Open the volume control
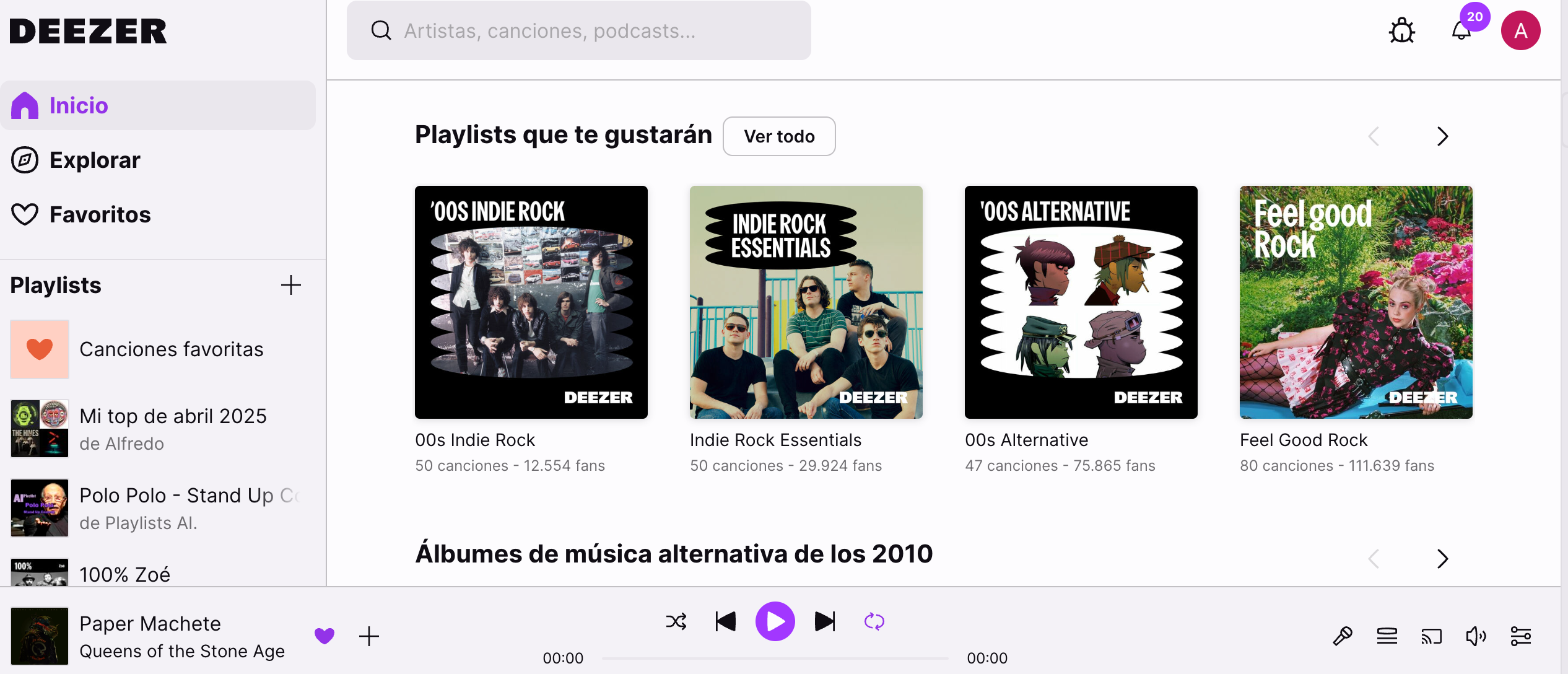 click(1476, 636)
